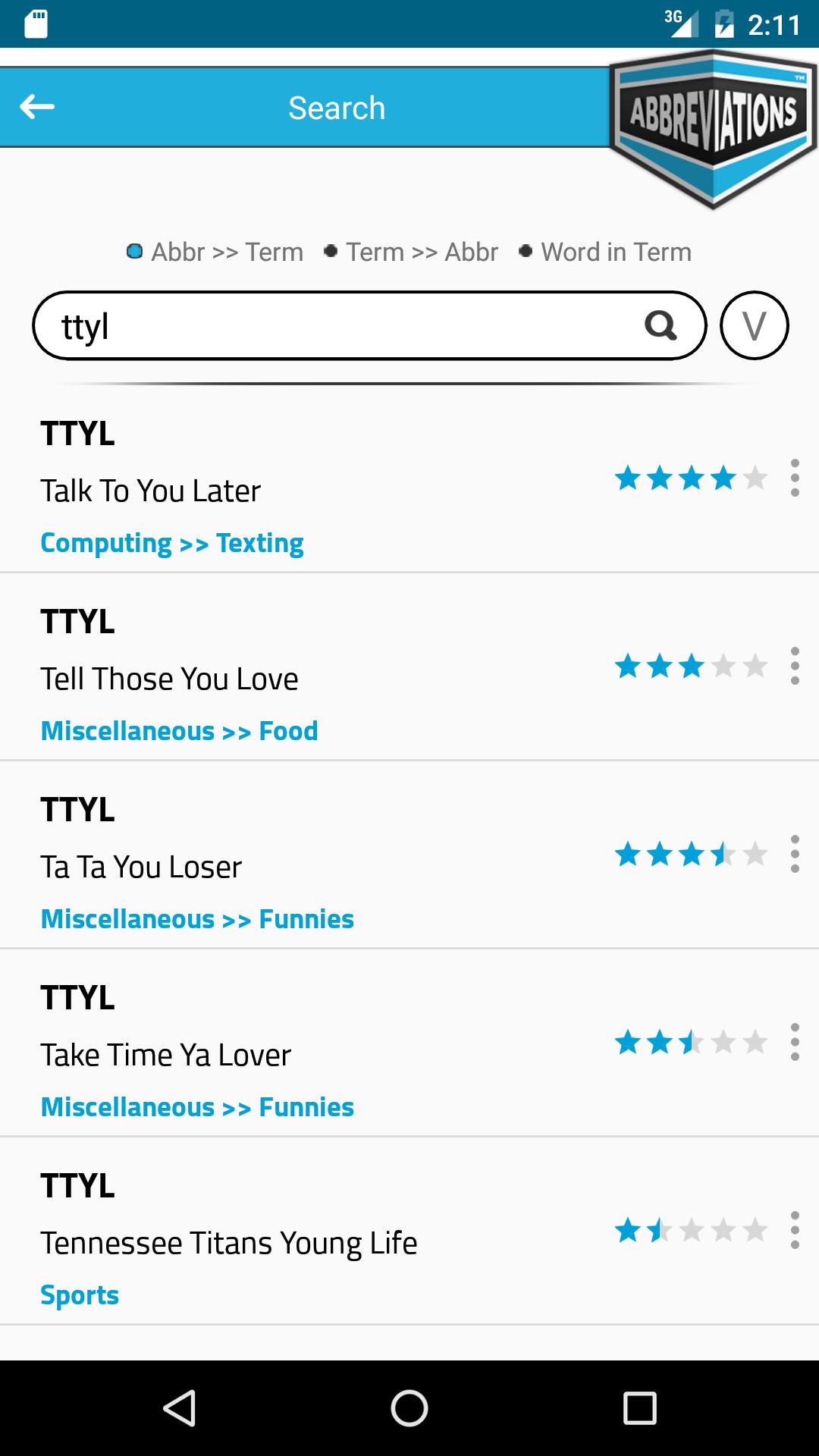Open the Computing >> Texting category link
The image size is (819, 1456).
click(x=172, y=543)
